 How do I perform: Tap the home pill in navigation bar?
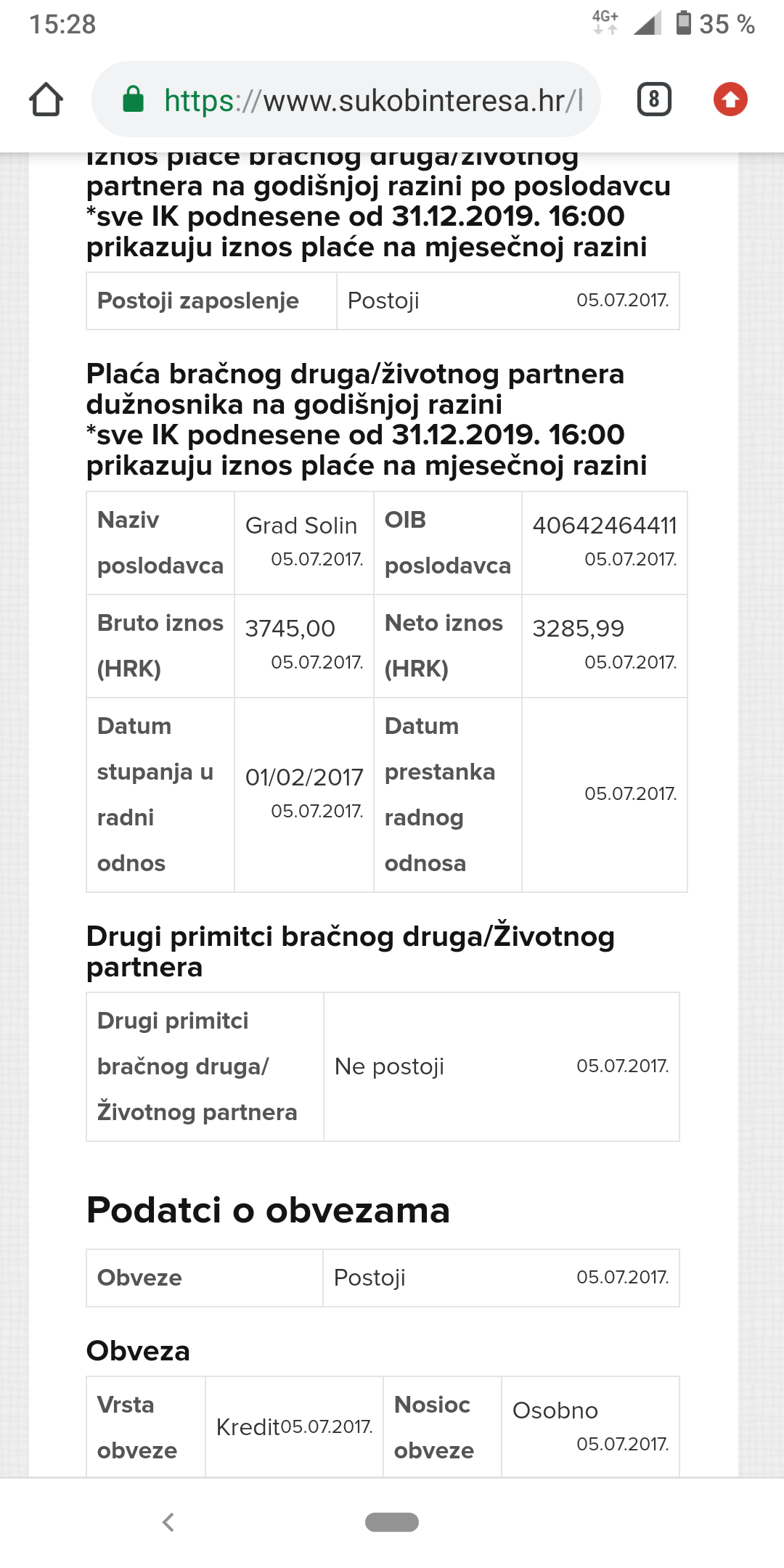tap(392, 1522)
